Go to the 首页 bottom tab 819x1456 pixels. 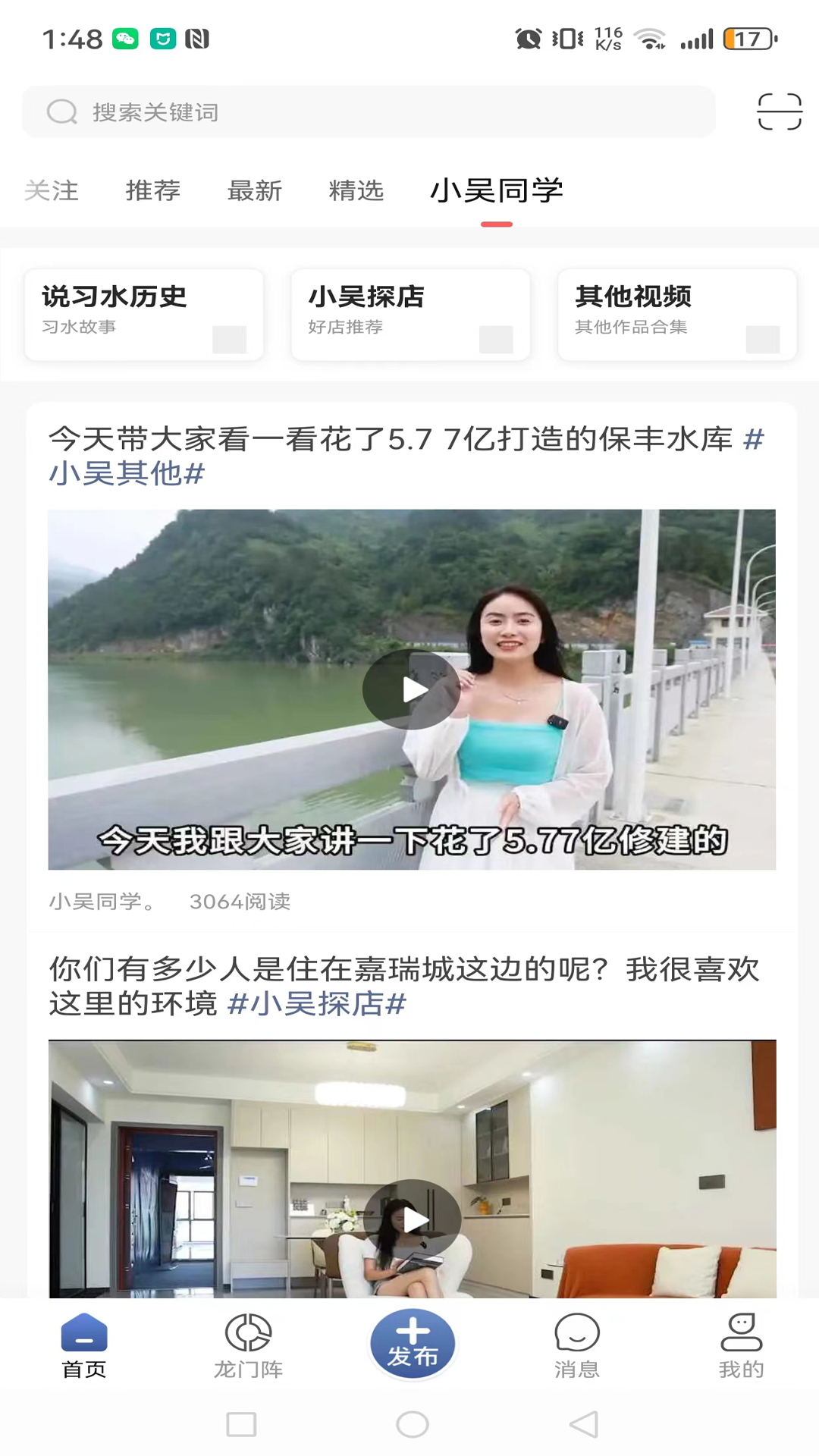coord(84,1347)
